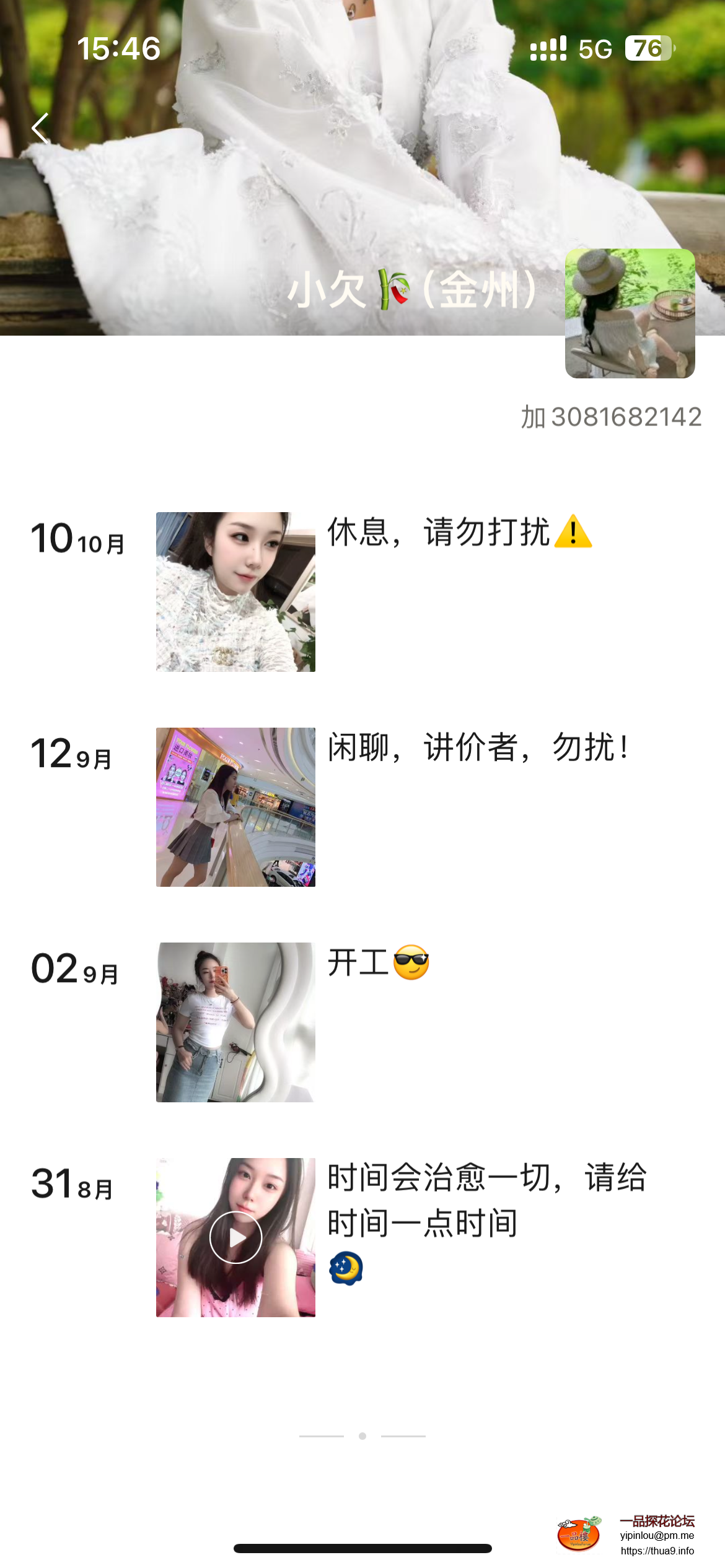Open the 12 September mall photo
Image resolution: width=725 pixels, height=1568 pixels.
tap(235, 807)
